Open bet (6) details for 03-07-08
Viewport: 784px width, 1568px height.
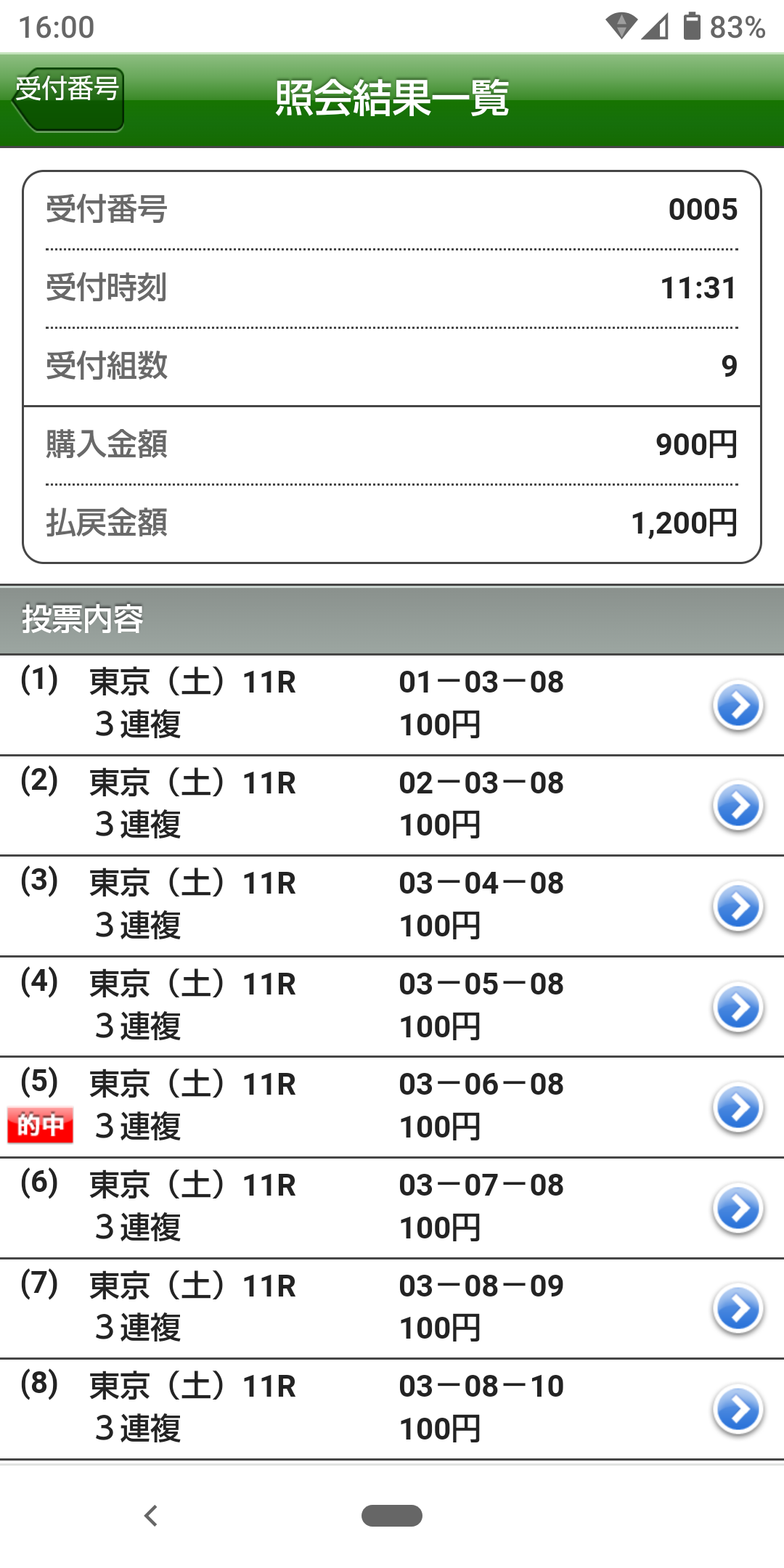point(738,1209)
